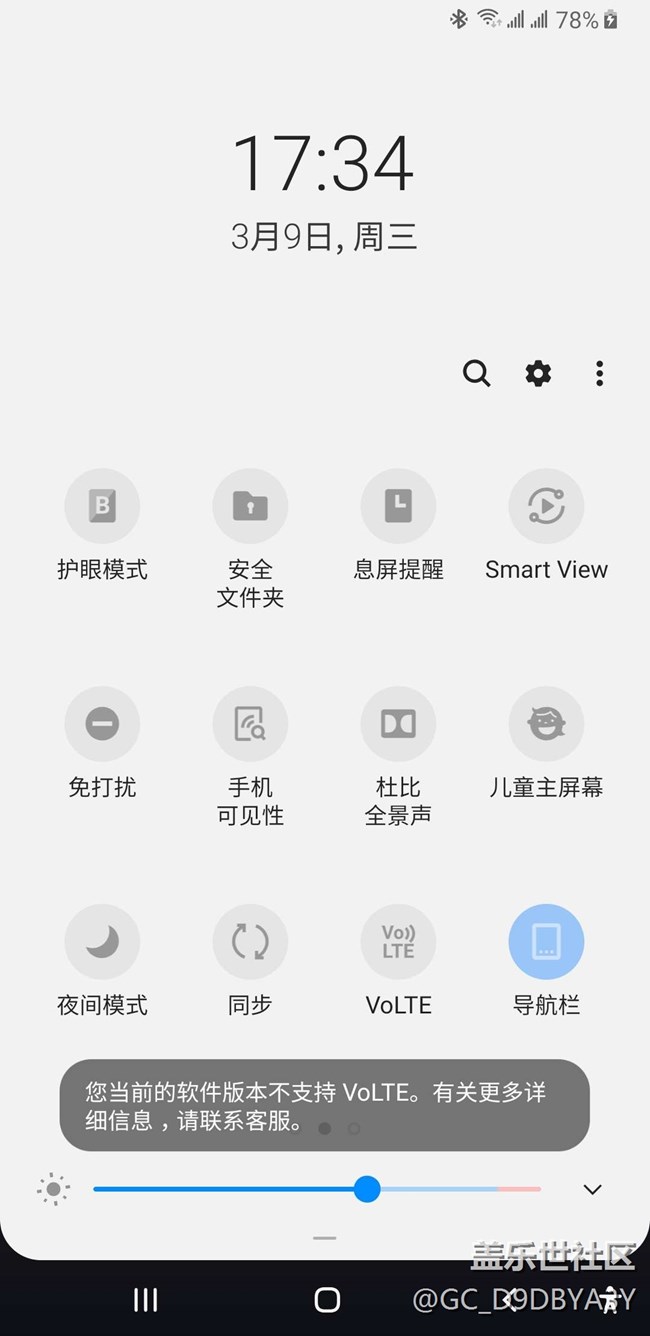Turn on Smart View
The width and height of the screenshot is (650, 1336).
click(x=546, y=507)
